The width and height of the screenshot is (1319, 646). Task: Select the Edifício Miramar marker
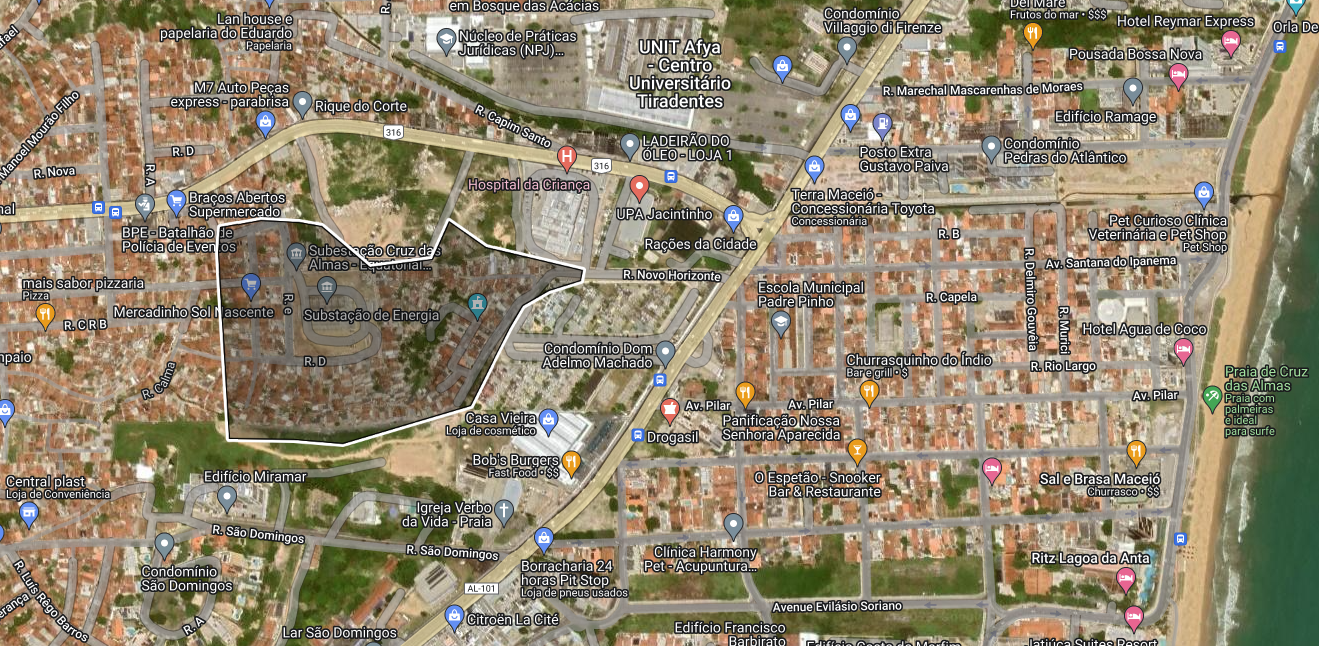pos(227,497)
